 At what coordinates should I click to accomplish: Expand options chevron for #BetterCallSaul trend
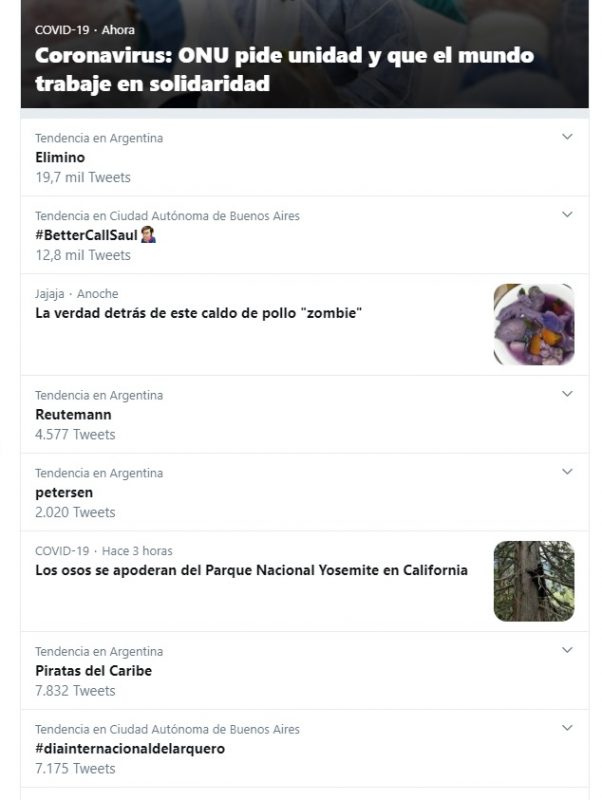567,215
